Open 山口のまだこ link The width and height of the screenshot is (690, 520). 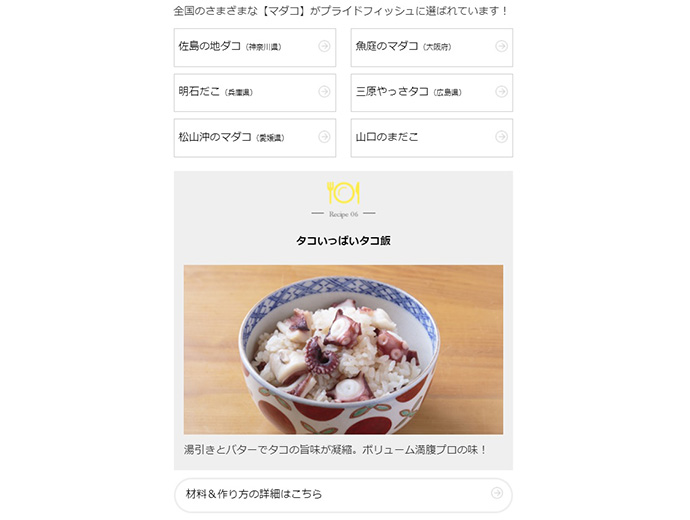tap(431, 138)
